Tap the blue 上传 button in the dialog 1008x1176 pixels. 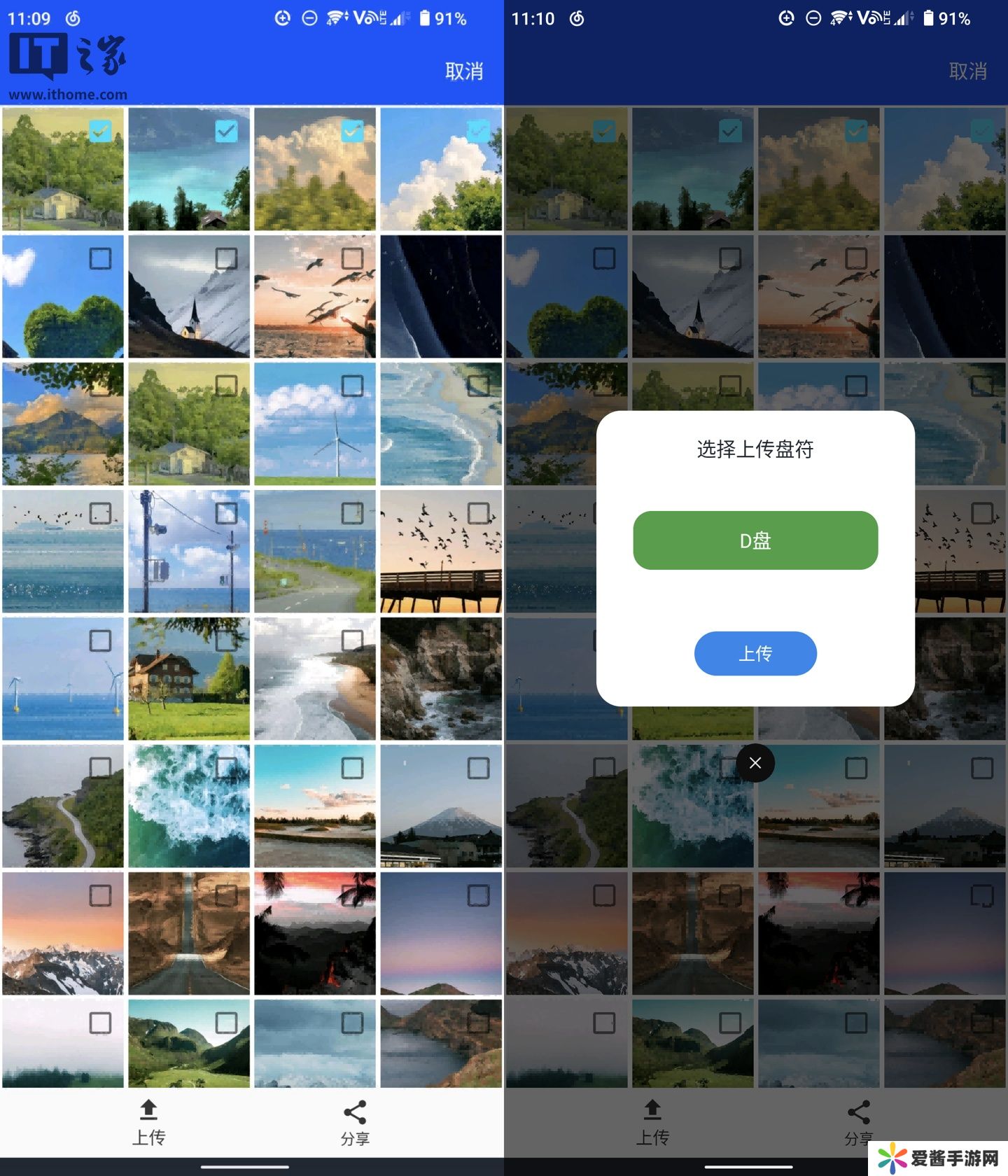click(x=755, y=653)
